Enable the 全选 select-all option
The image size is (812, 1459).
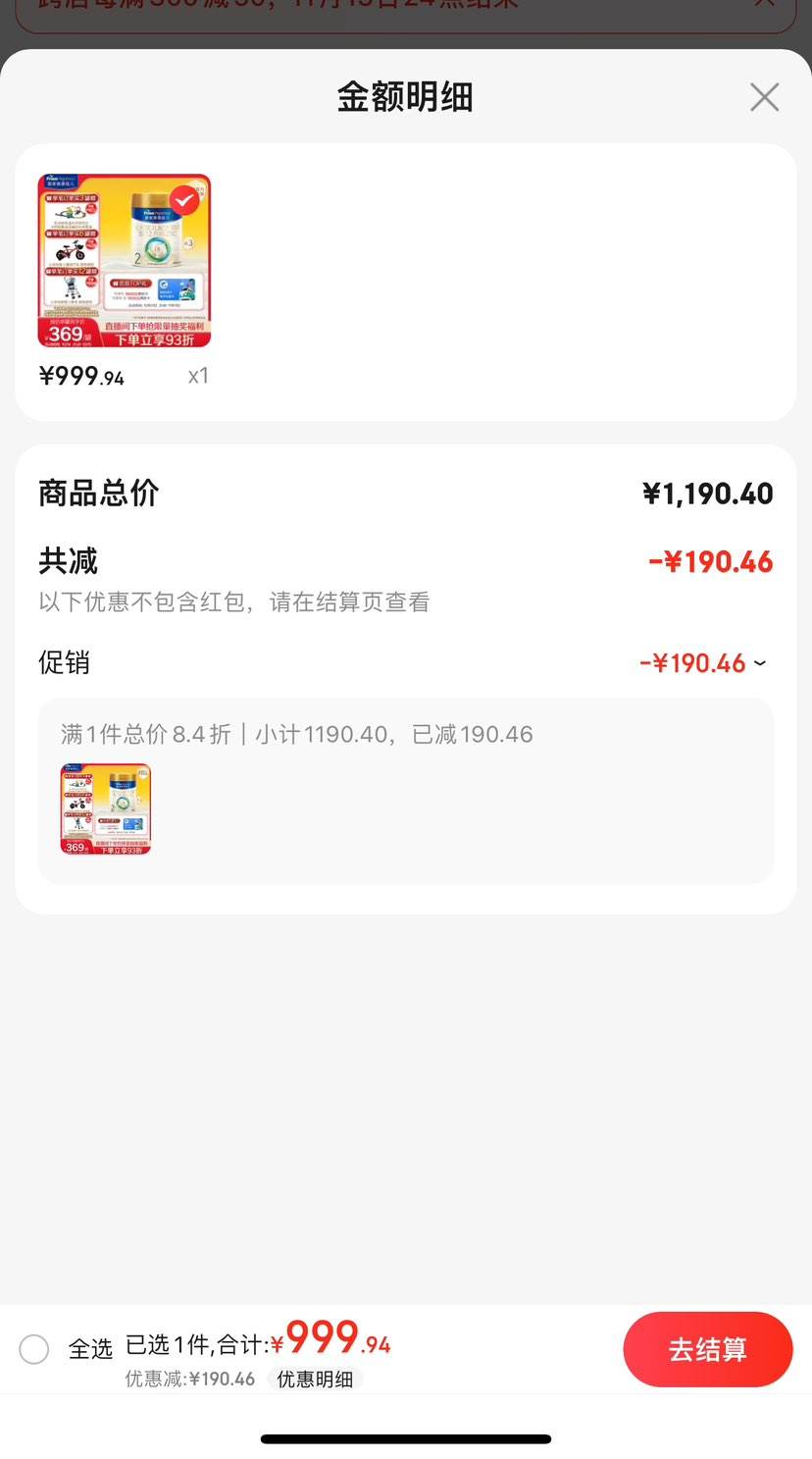[34, 1349]
